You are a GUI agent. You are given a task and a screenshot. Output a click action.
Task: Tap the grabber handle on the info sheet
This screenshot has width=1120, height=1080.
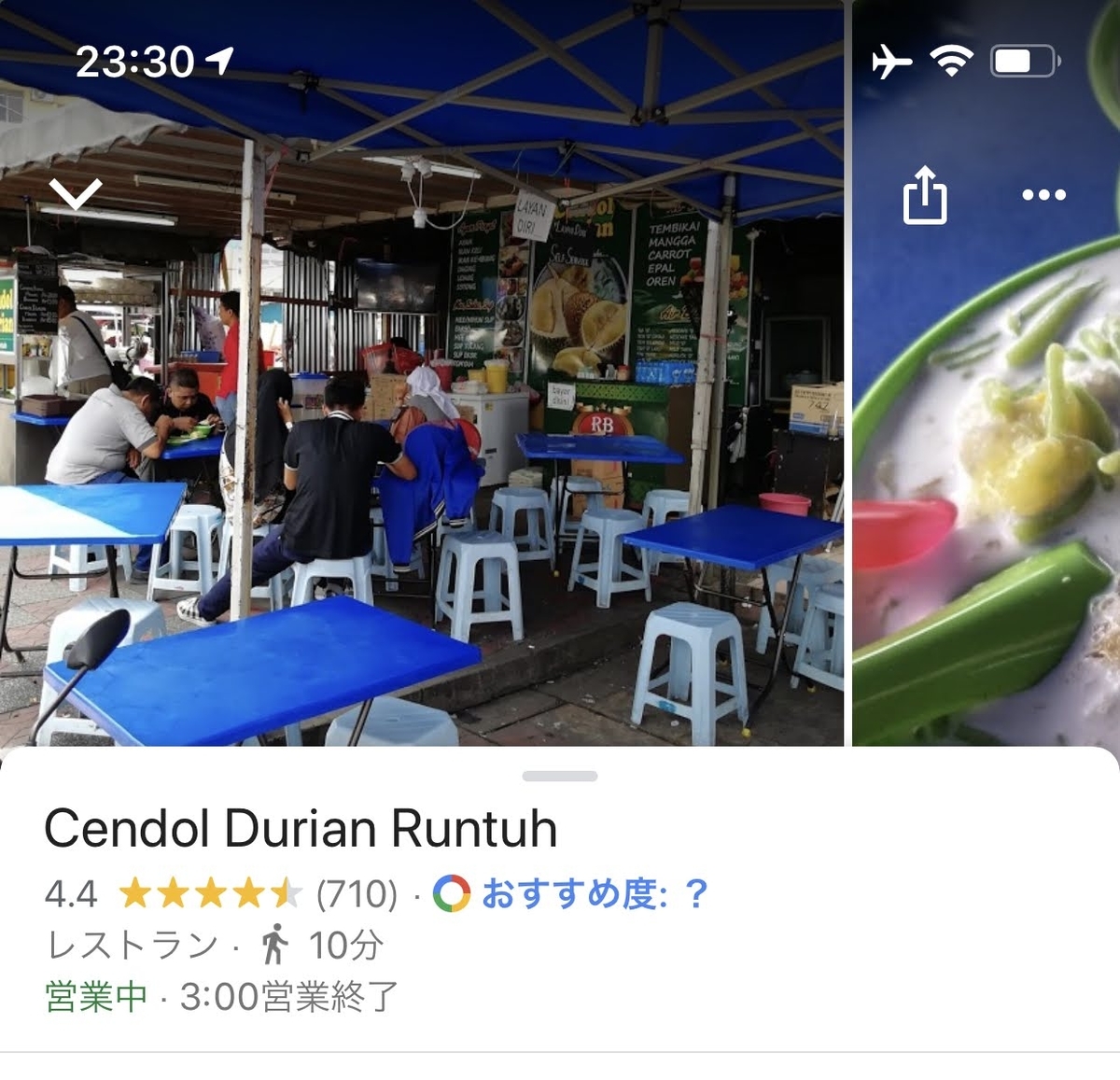pyautogui.click(x=560, y=776)
